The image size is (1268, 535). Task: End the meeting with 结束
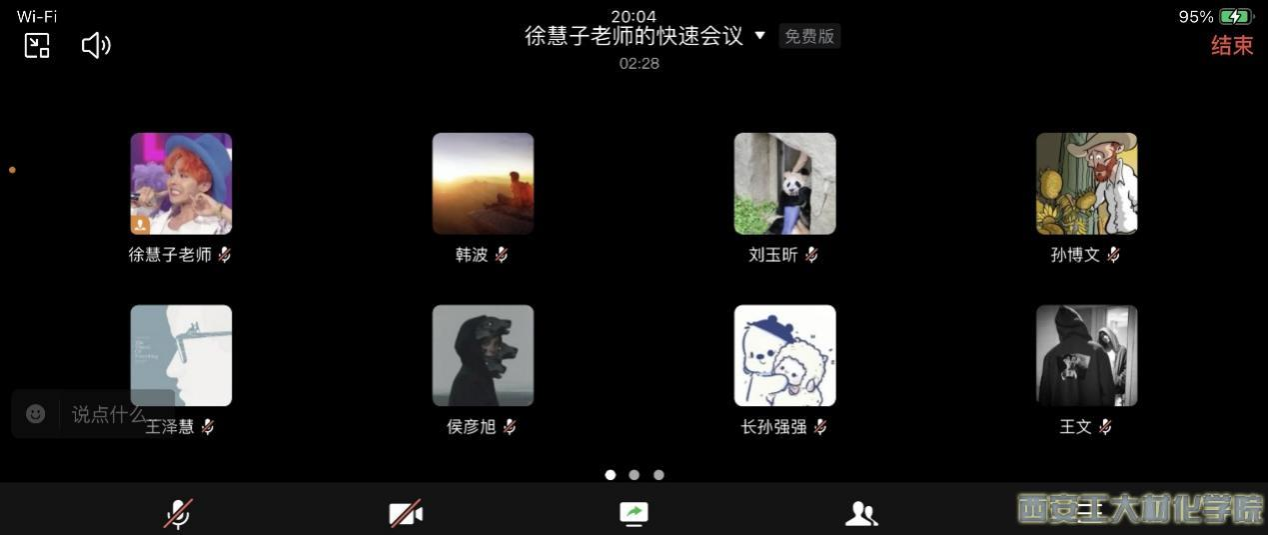pyautogui.click(x=1231, y=45)
